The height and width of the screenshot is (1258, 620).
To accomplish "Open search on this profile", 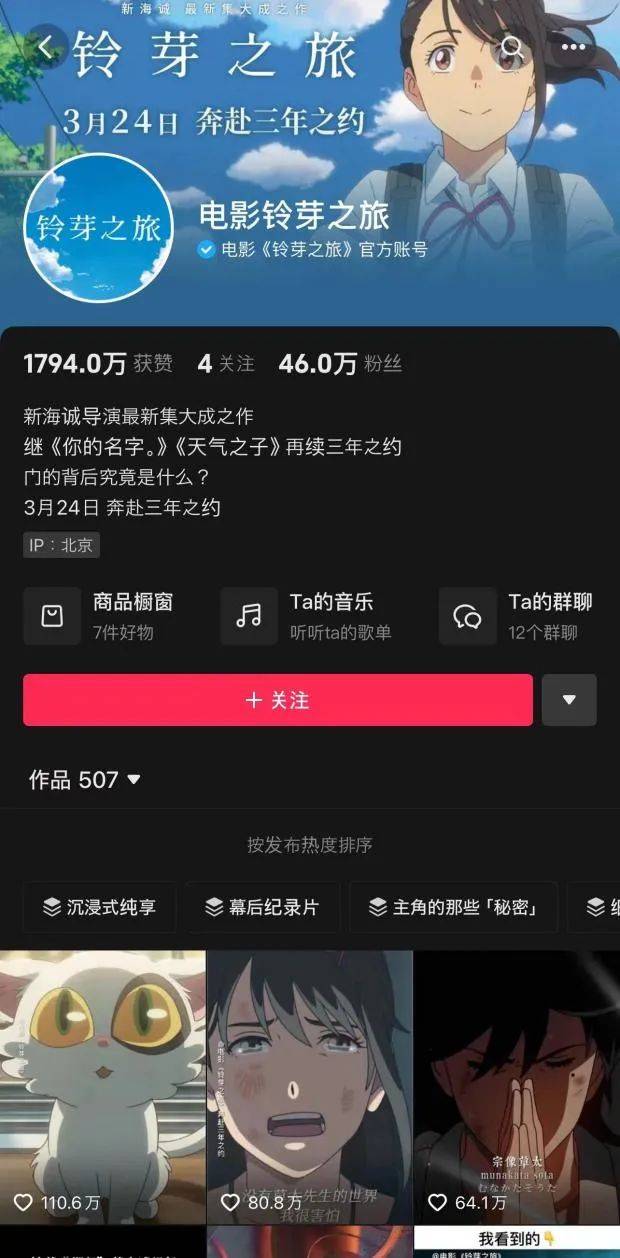I will click(x=512, y=48).
